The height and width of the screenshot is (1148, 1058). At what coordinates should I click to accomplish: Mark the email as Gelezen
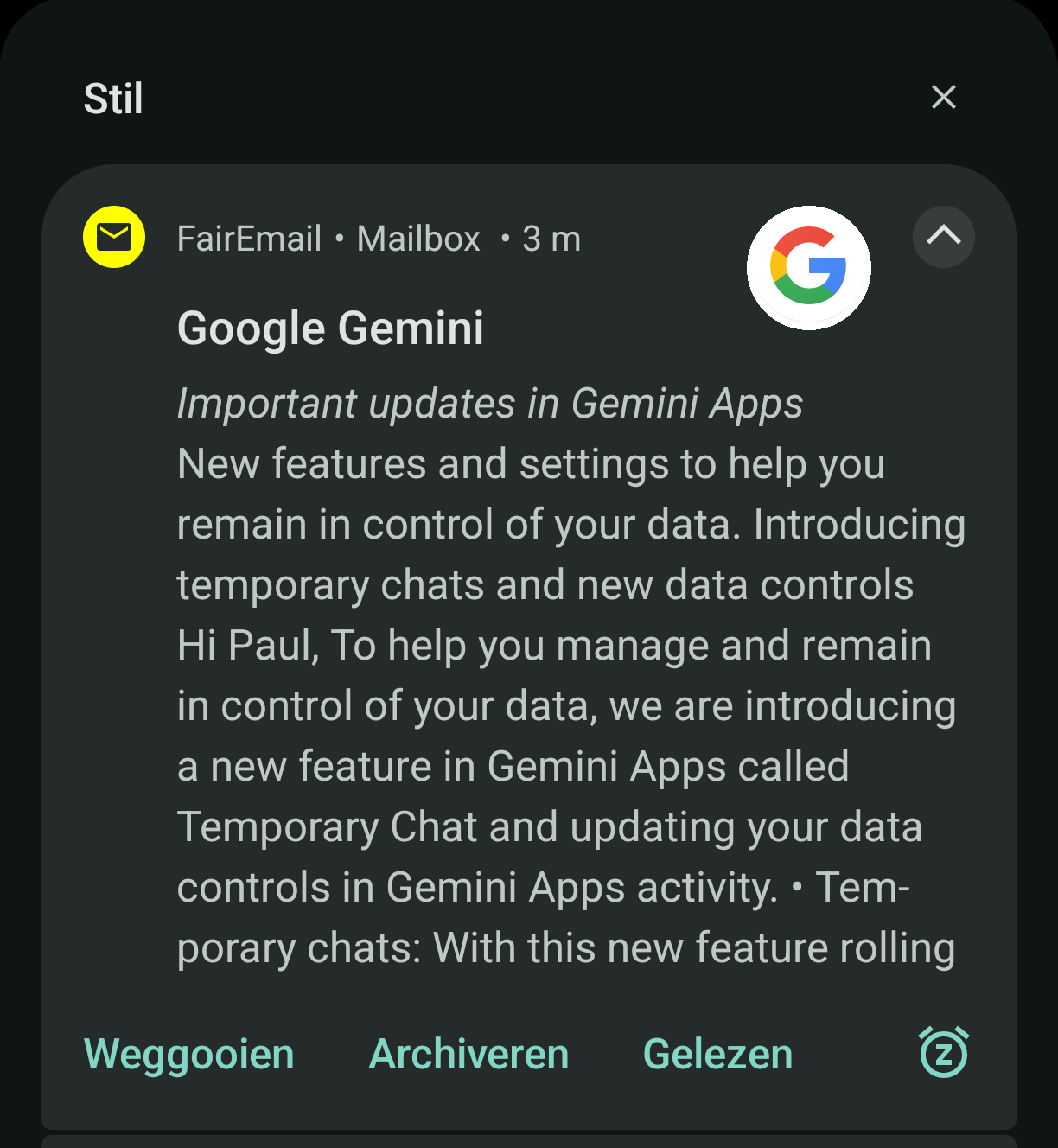(717, 1054)
